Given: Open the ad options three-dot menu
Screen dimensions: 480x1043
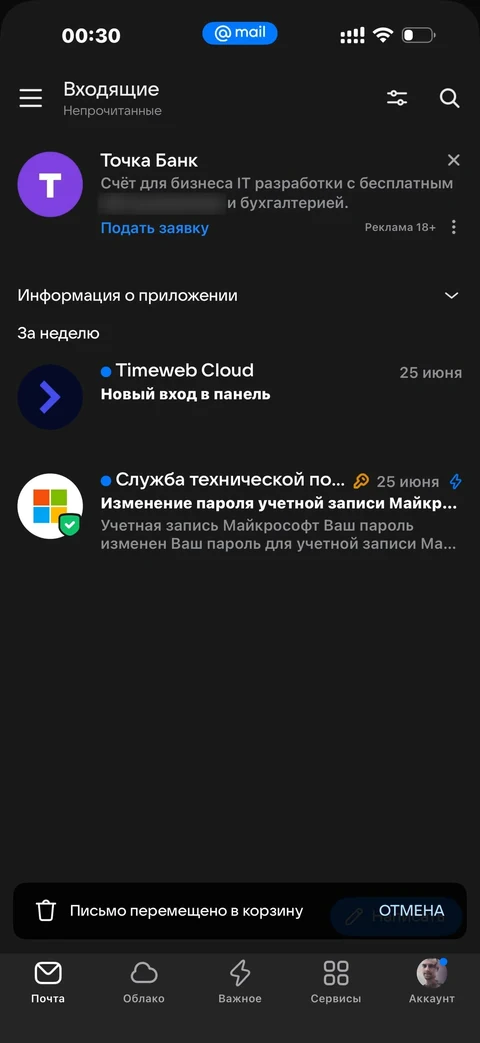Looking at the screenshot, I should tap(453, 227).
